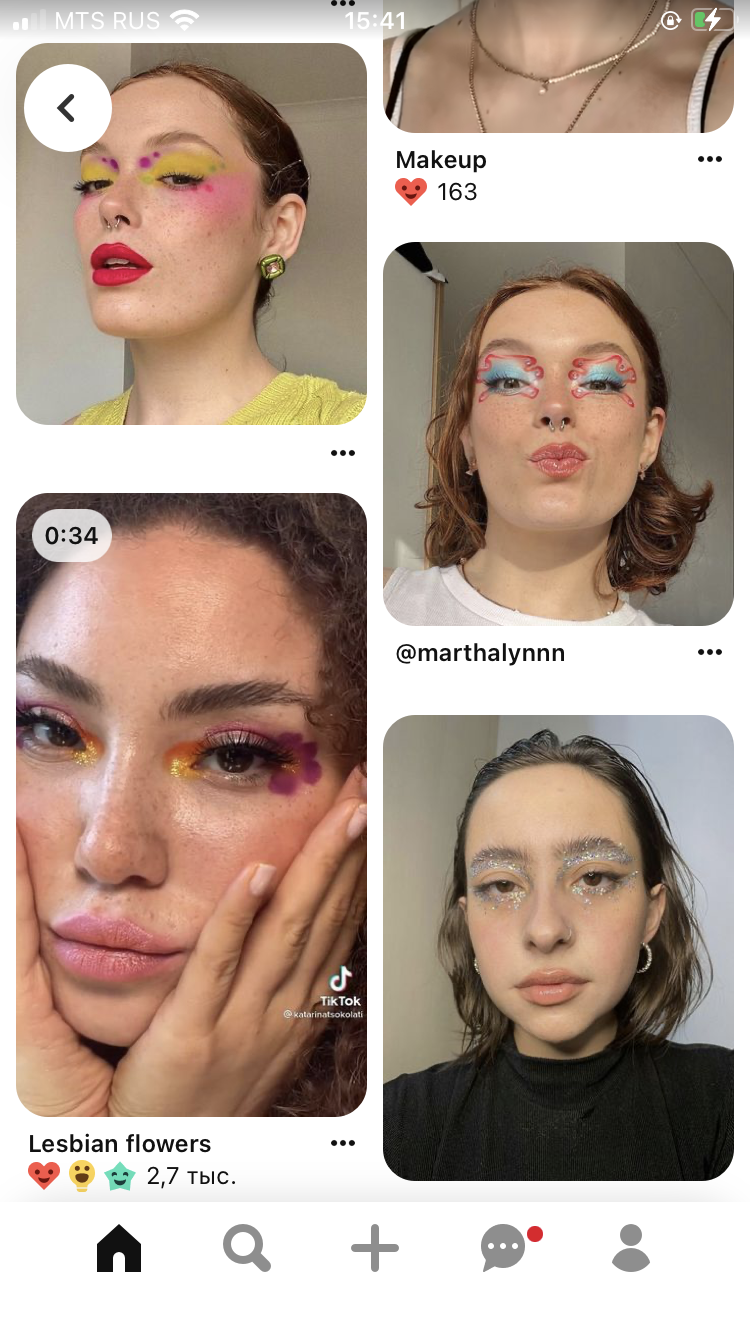Open more options for the Makeup pin

click(710, 159)
